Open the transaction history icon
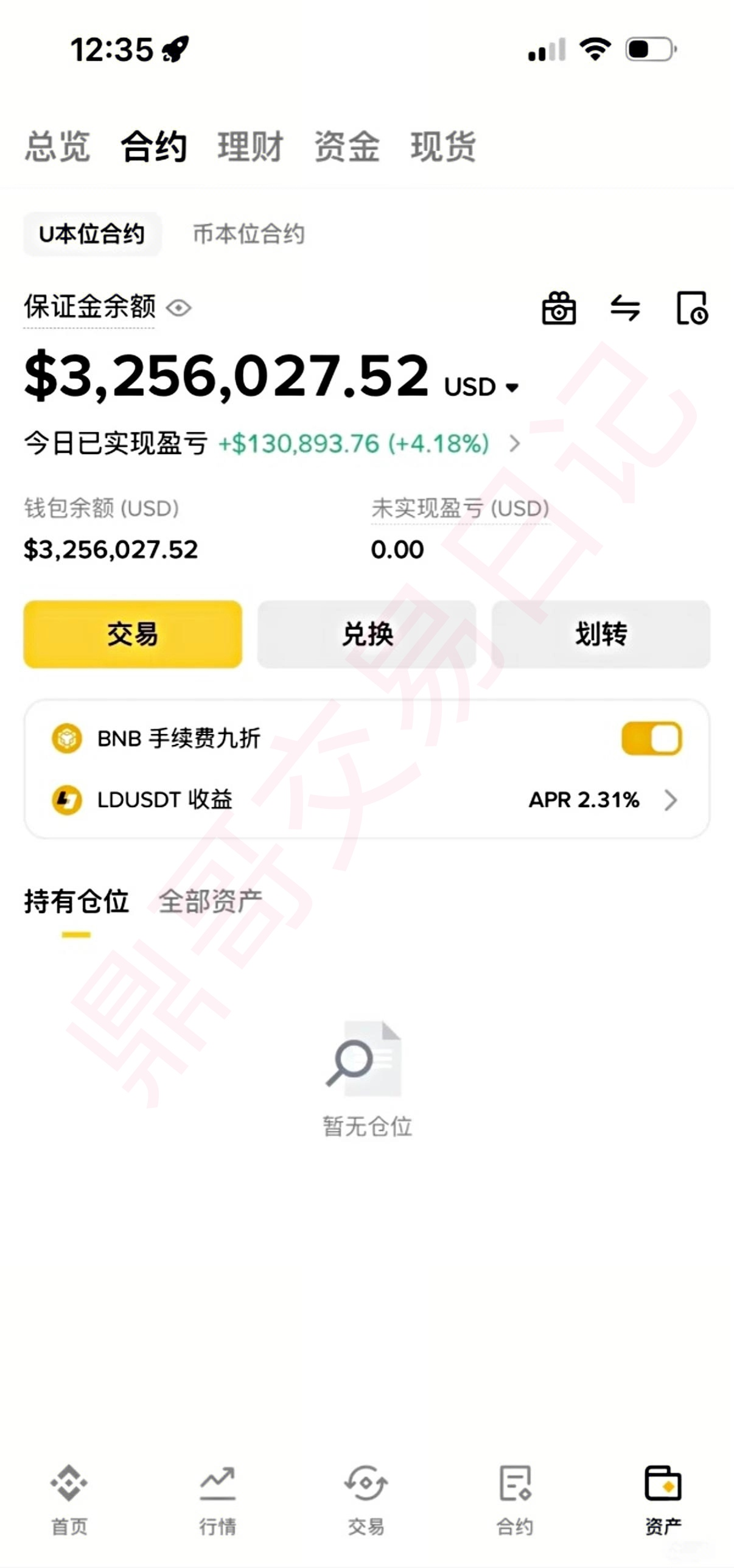Viewport: 734px width, 1568px height. pos(692,308)
